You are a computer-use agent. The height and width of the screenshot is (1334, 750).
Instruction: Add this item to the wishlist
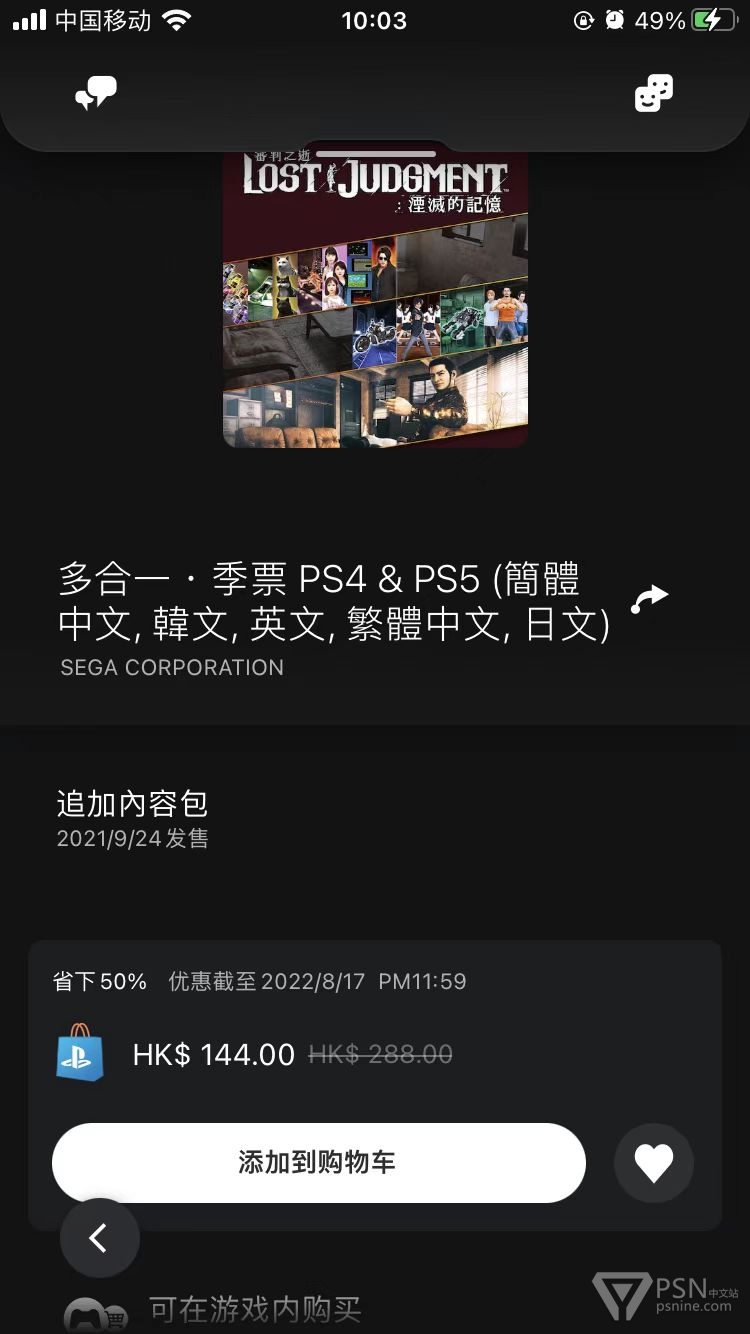tap(654, 1162)
